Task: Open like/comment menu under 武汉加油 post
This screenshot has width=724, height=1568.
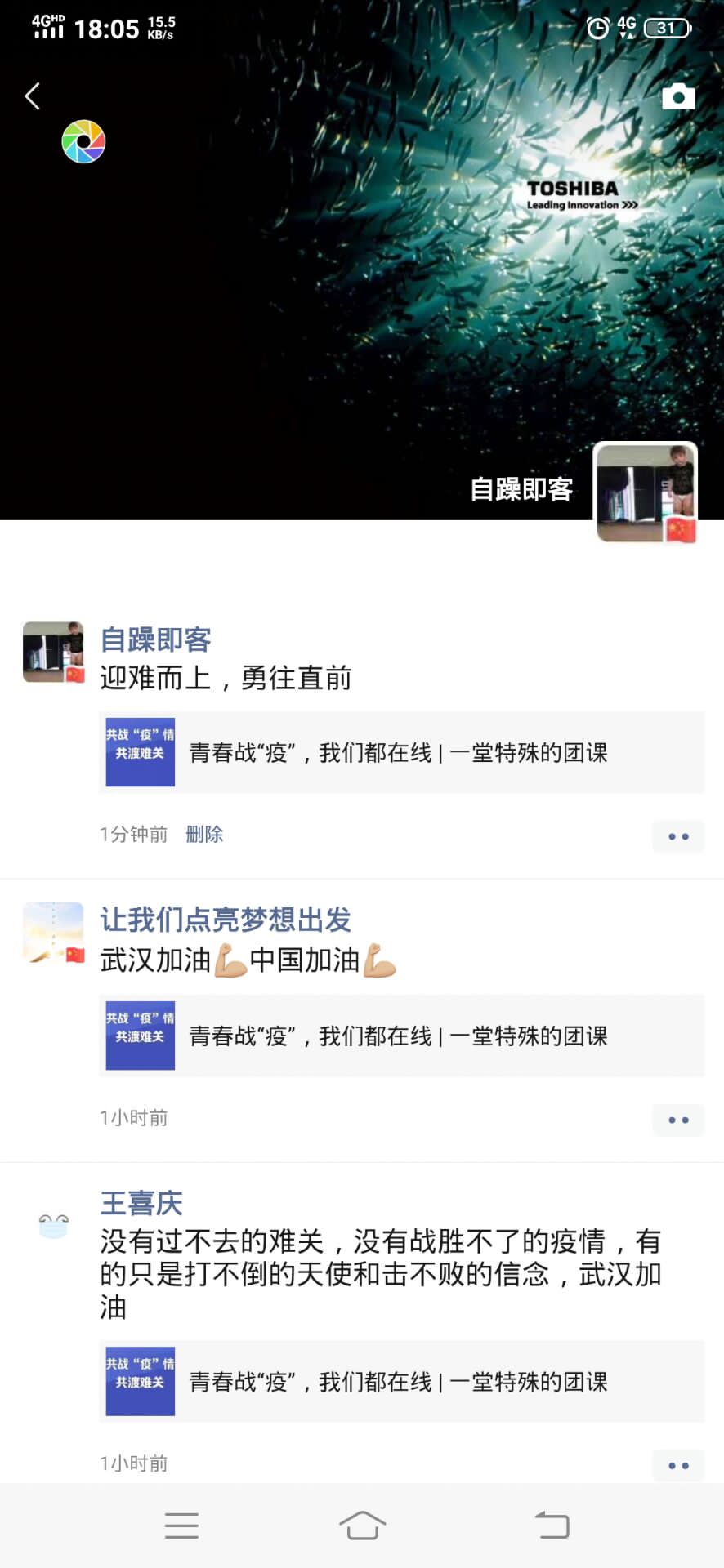Action: (677, 1120)
